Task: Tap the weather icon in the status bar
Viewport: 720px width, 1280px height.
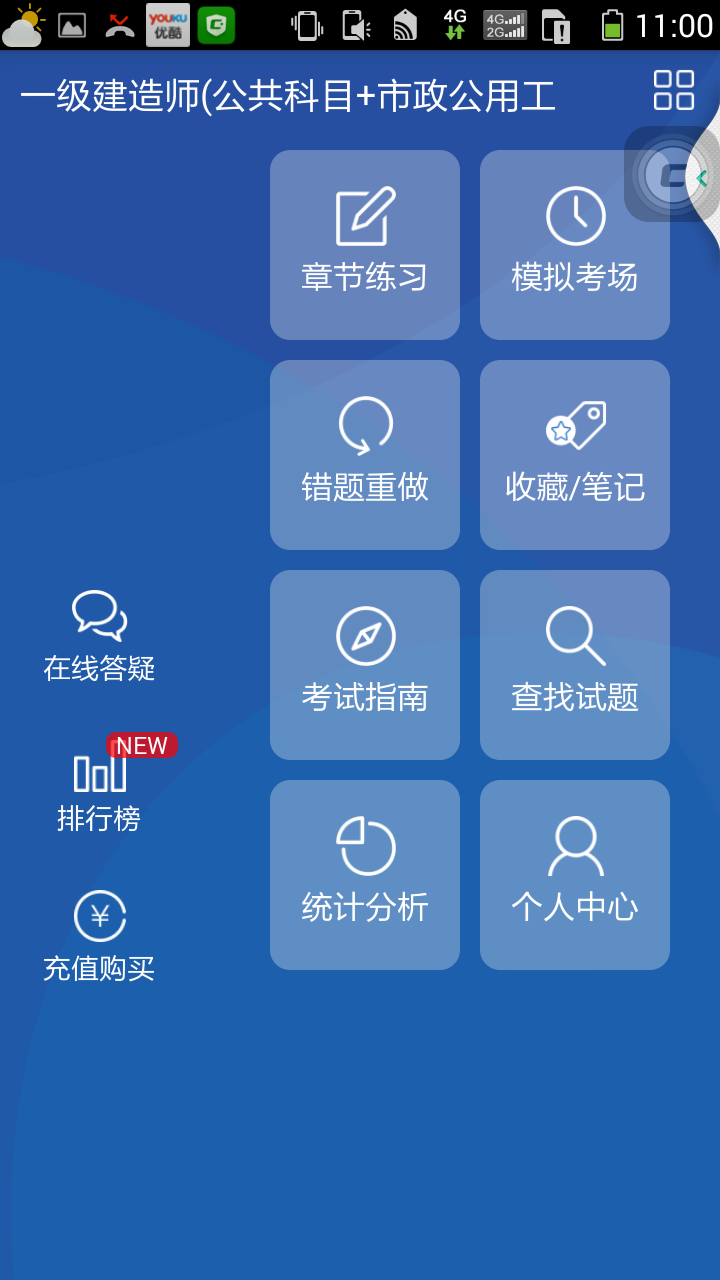Action: pos(25,24)
